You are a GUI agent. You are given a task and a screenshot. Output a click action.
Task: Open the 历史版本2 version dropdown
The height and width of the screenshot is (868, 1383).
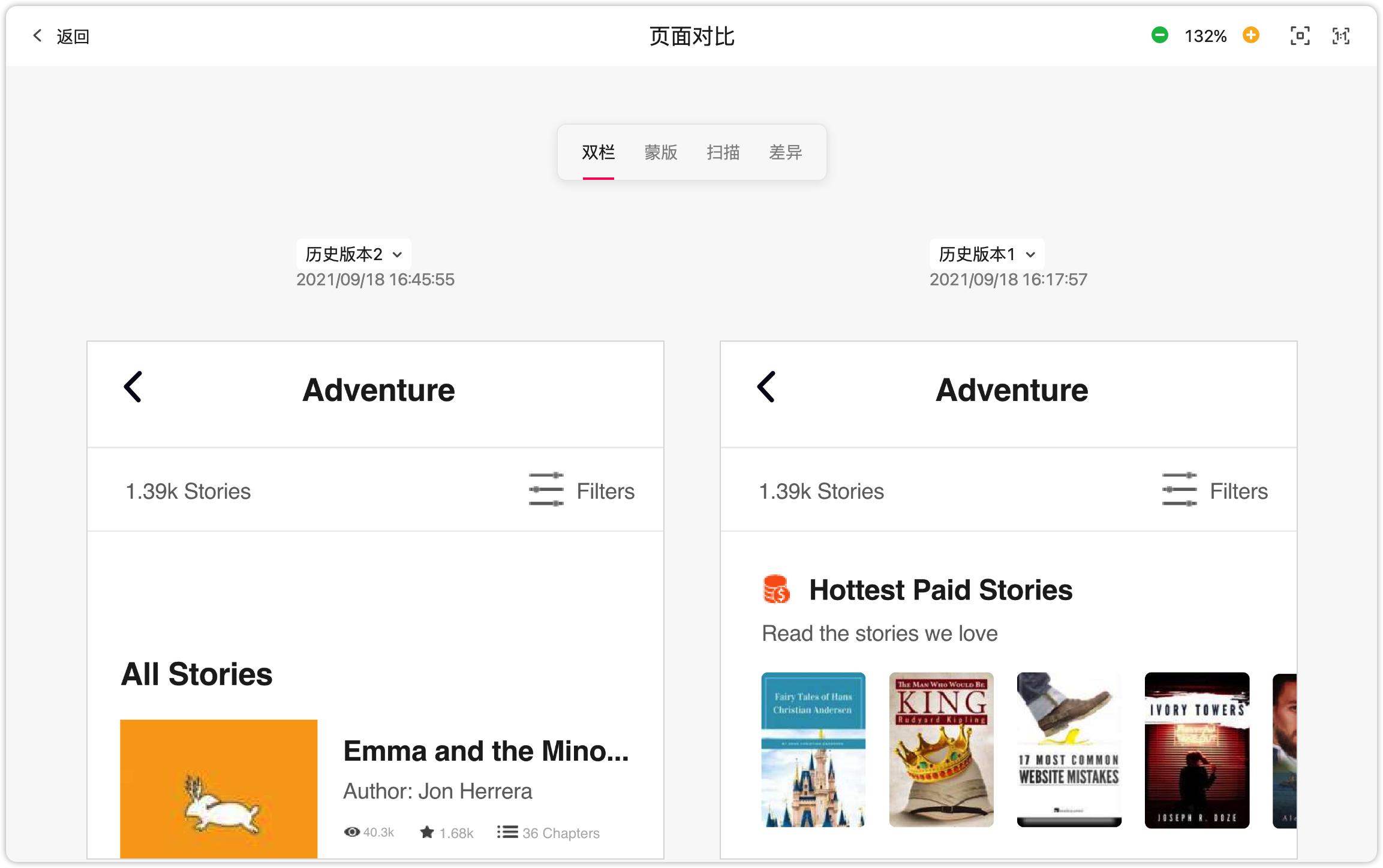pos(353,254)
